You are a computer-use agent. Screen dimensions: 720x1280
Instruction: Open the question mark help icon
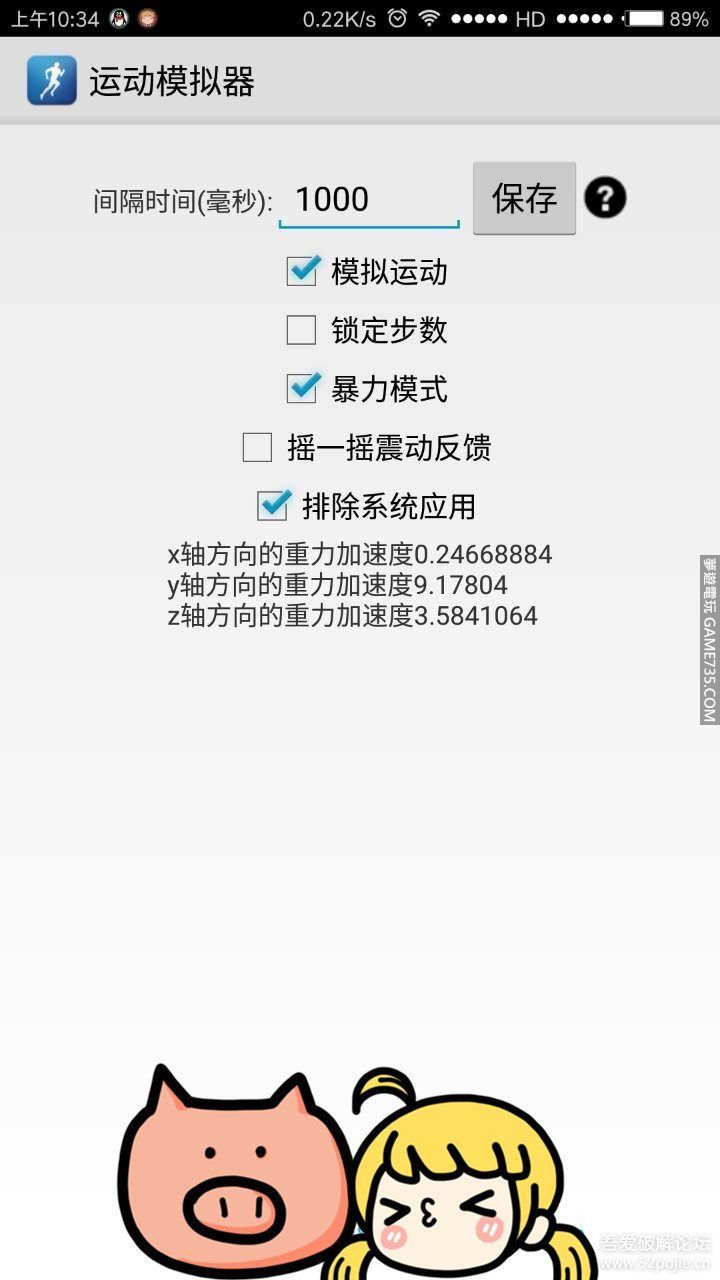605,198
